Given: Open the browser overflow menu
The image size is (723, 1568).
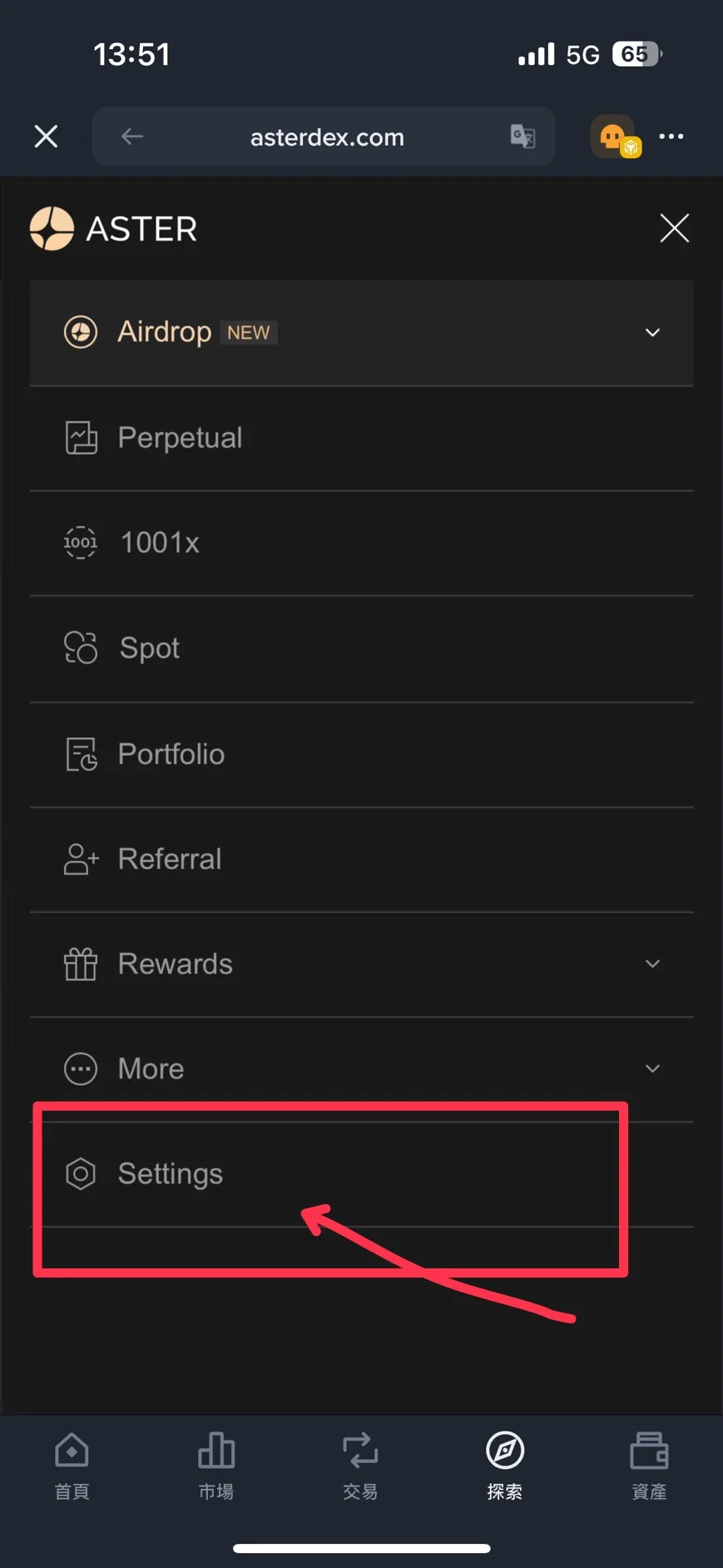Looking at the screenshot, I should (x=671, y=136).
